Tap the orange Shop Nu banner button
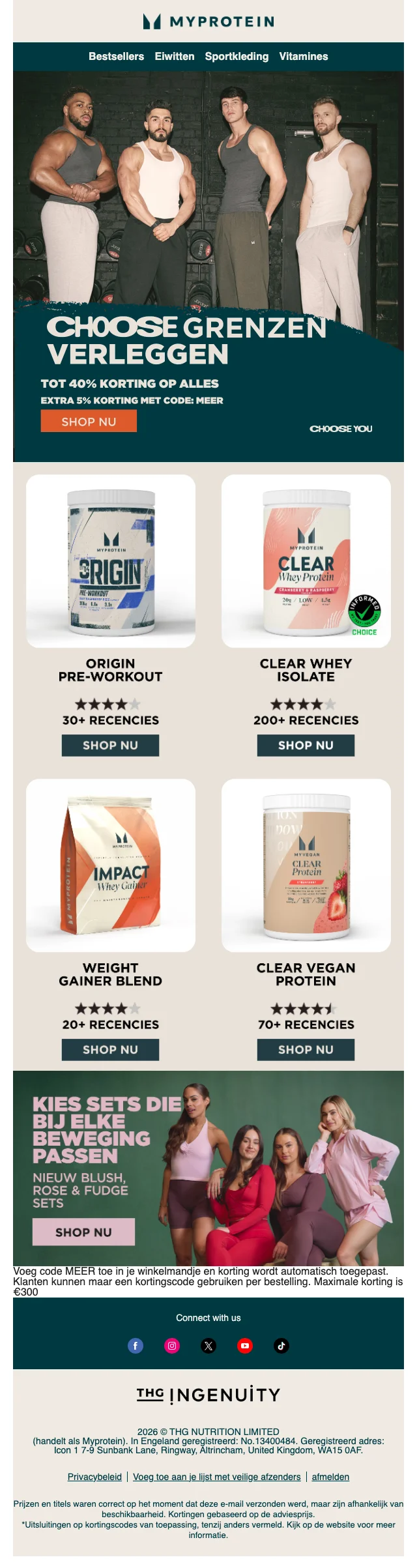417x1568 pixels. tap(89, 422)
